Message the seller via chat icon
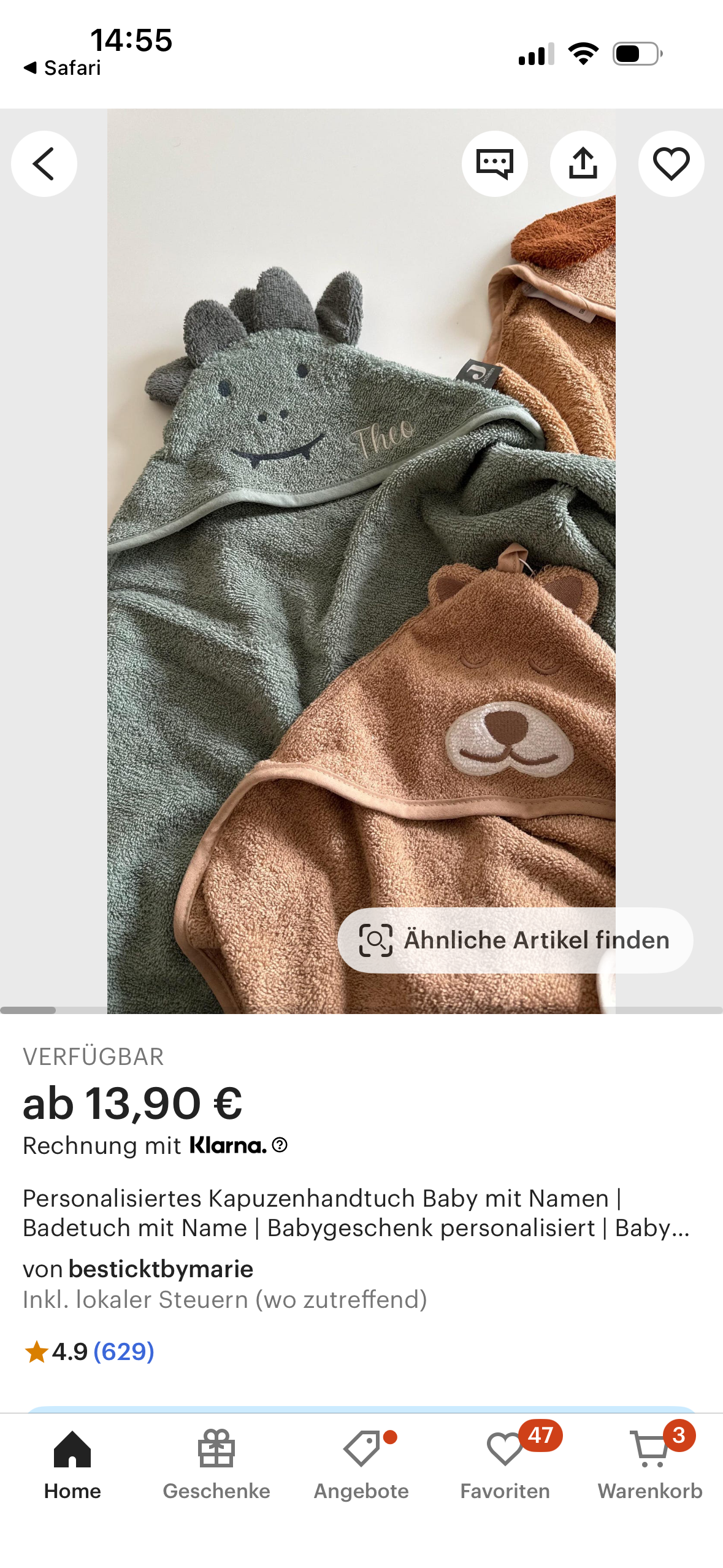 point(494,164)
